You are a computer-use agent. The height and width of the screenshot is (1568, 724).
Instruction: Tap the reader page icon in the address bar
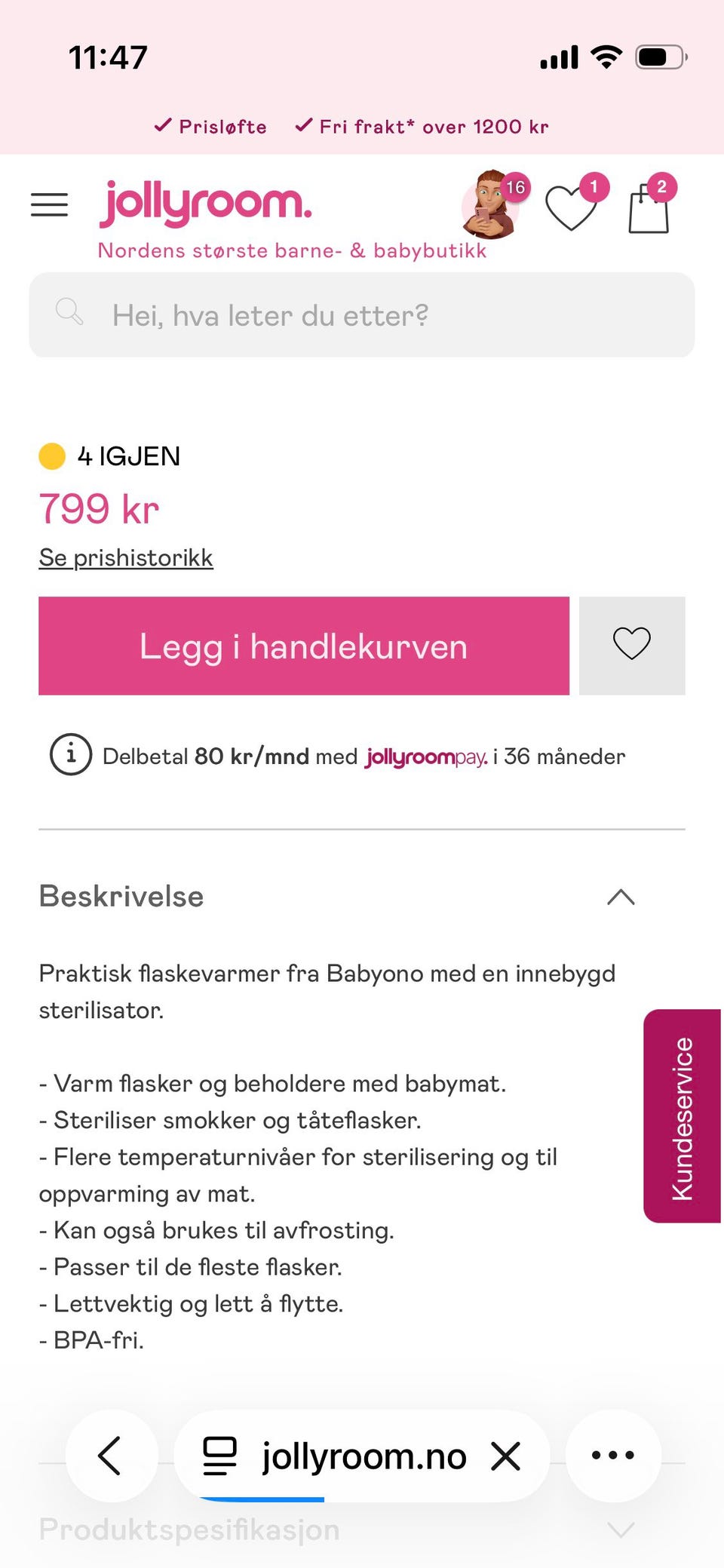click(x=217, y=1456)
